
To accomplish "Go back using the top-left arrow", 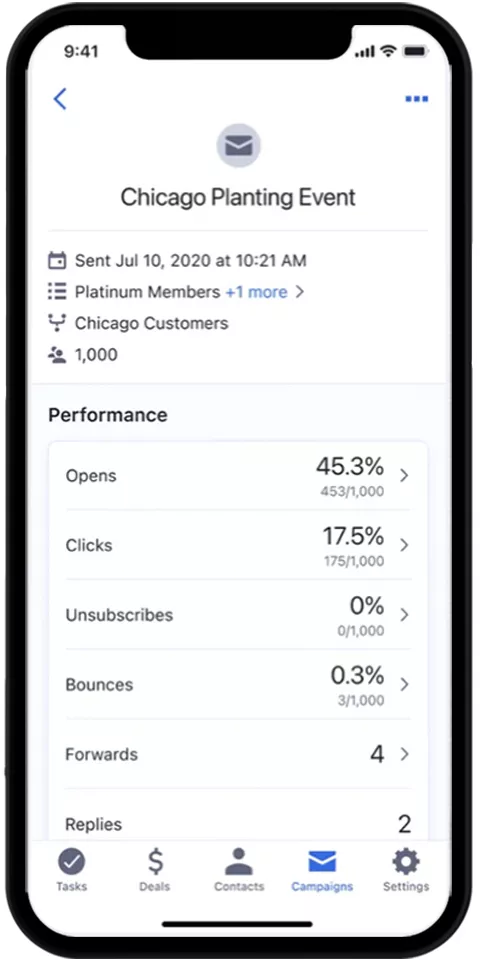I will coord(60,99).
